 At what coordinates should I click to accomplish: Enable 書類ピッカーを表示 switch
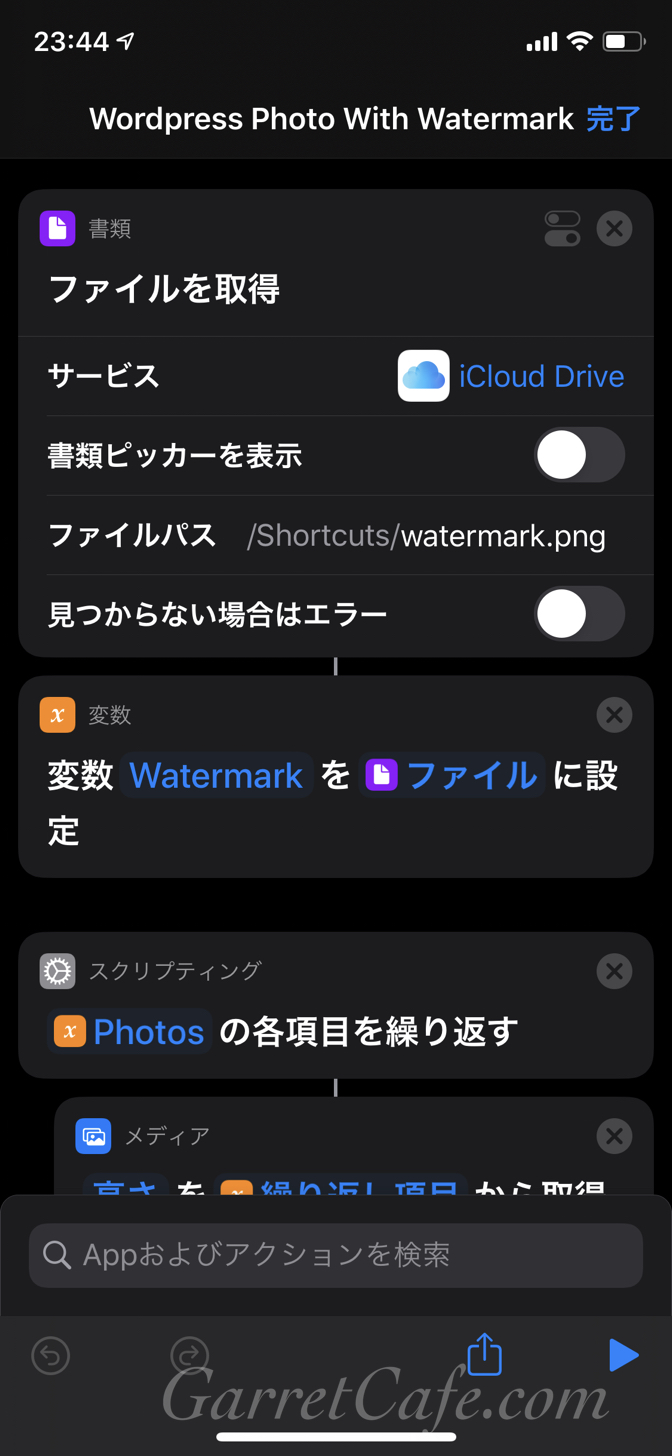tap(579, 456)
